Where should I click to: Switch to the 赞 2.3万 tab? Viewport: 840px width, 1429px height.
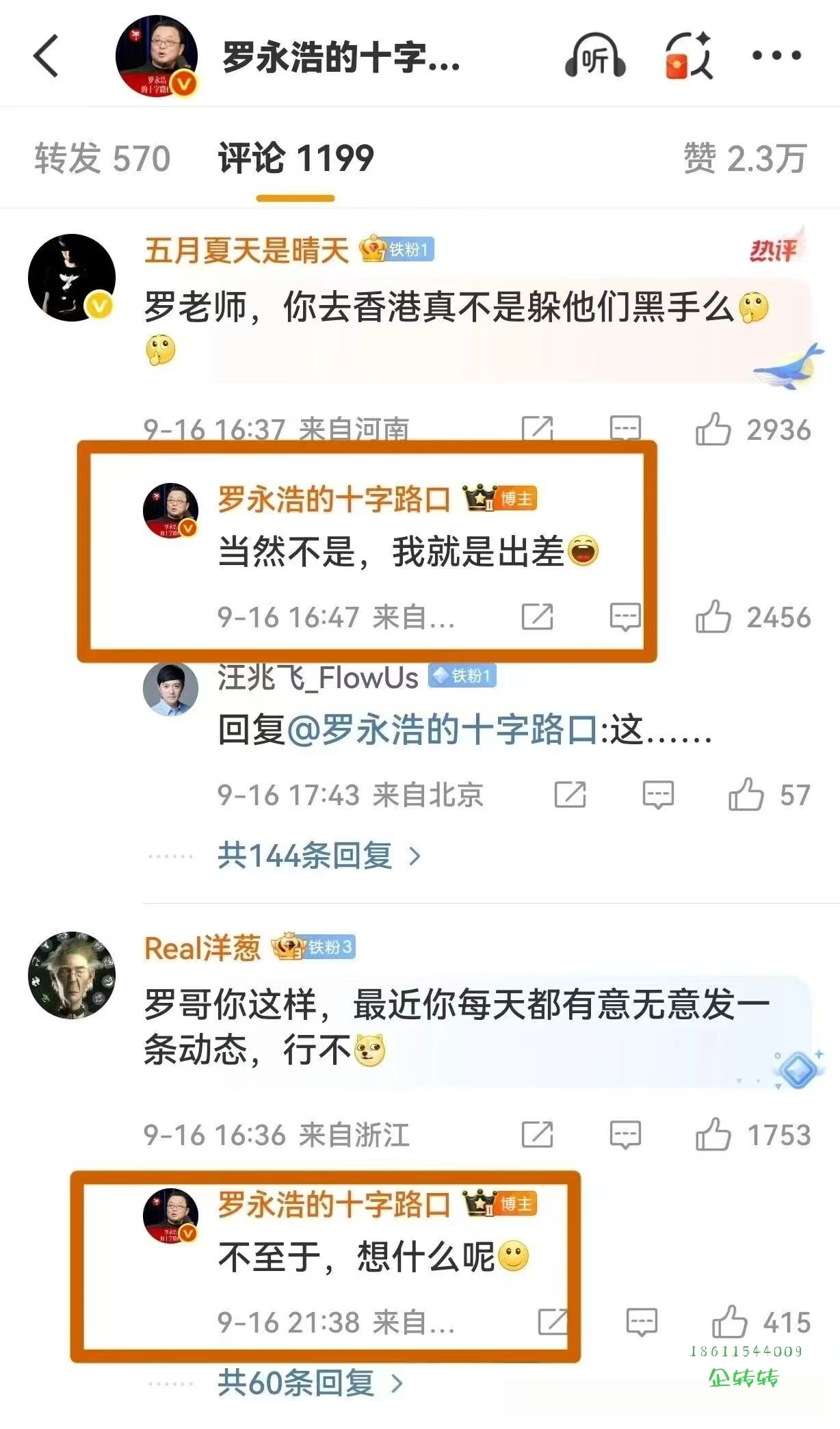pos(745,159)
